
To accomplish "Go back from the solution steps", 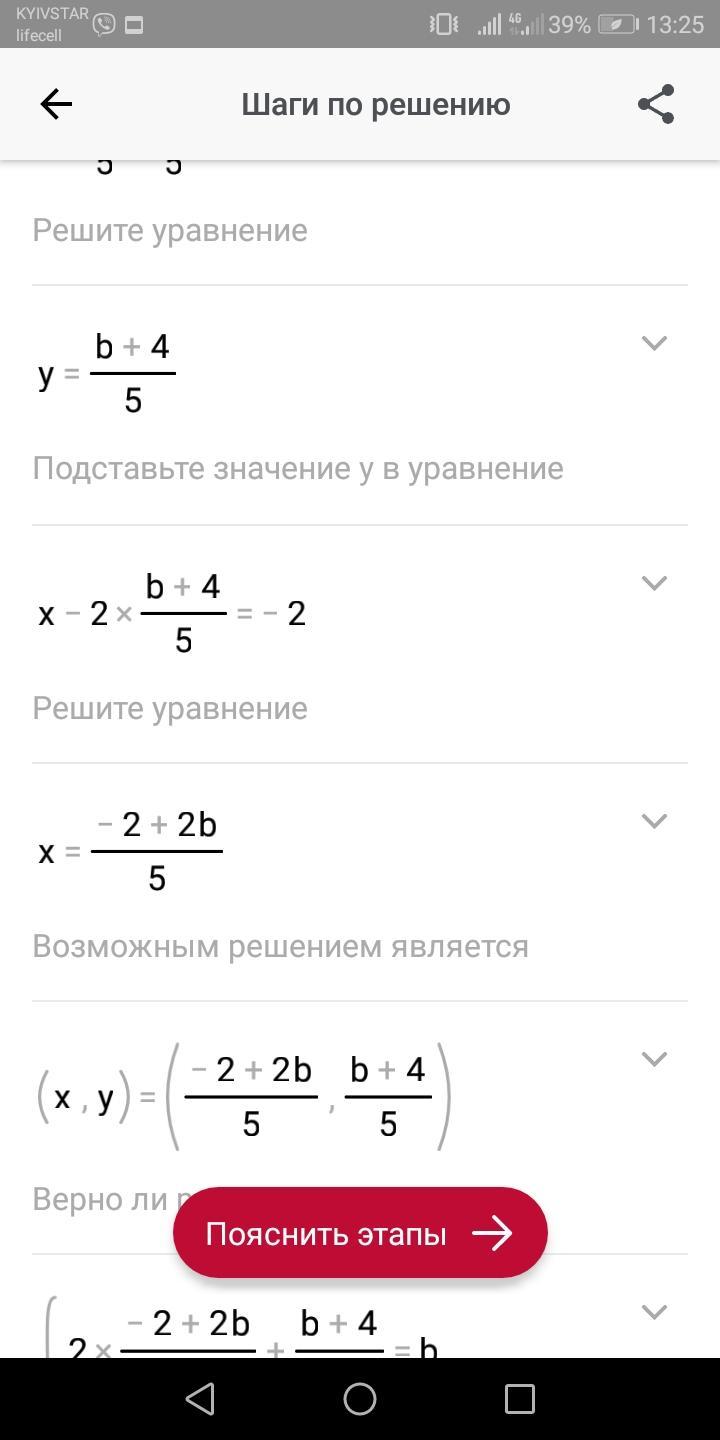I will tap(56, 104).
